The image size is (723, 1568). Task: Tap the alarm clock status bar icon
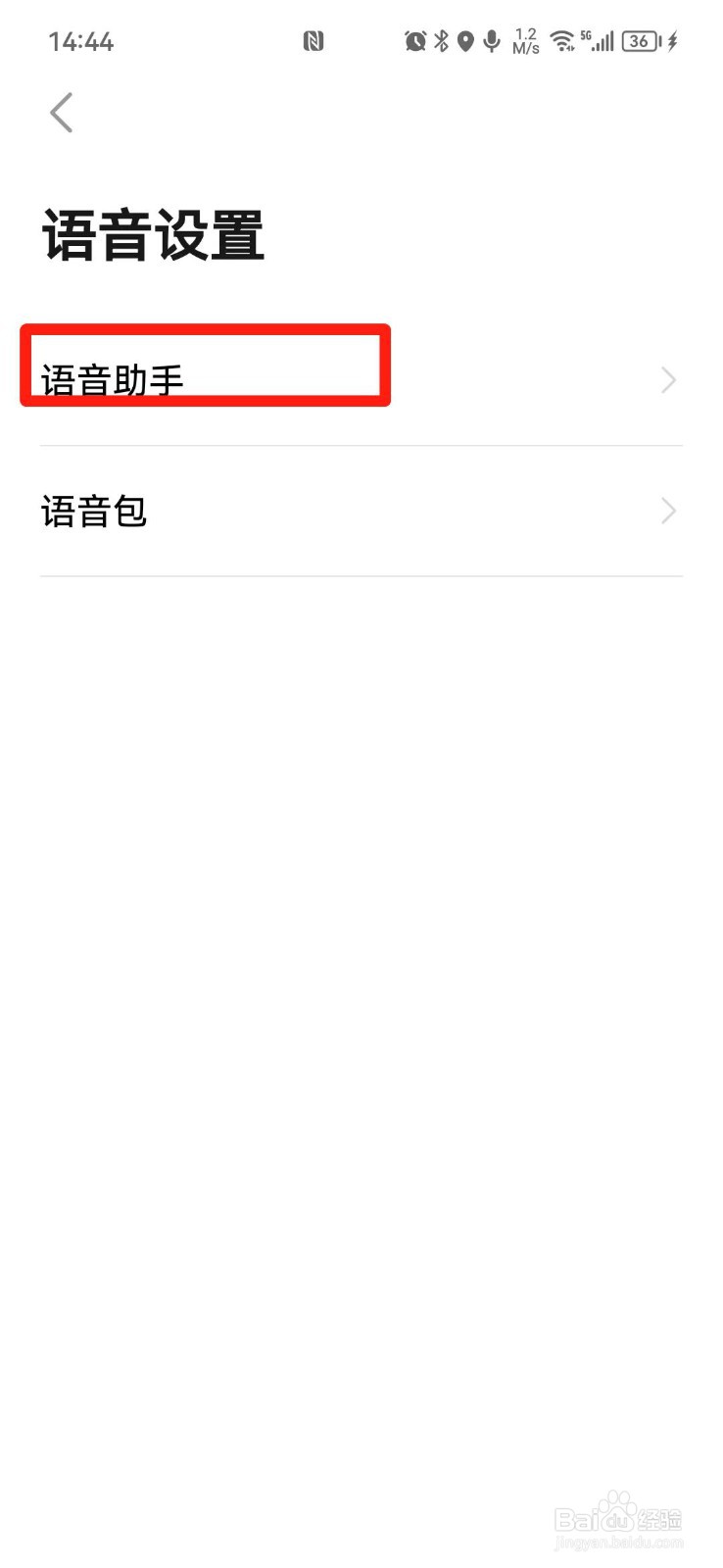(414, 40)
